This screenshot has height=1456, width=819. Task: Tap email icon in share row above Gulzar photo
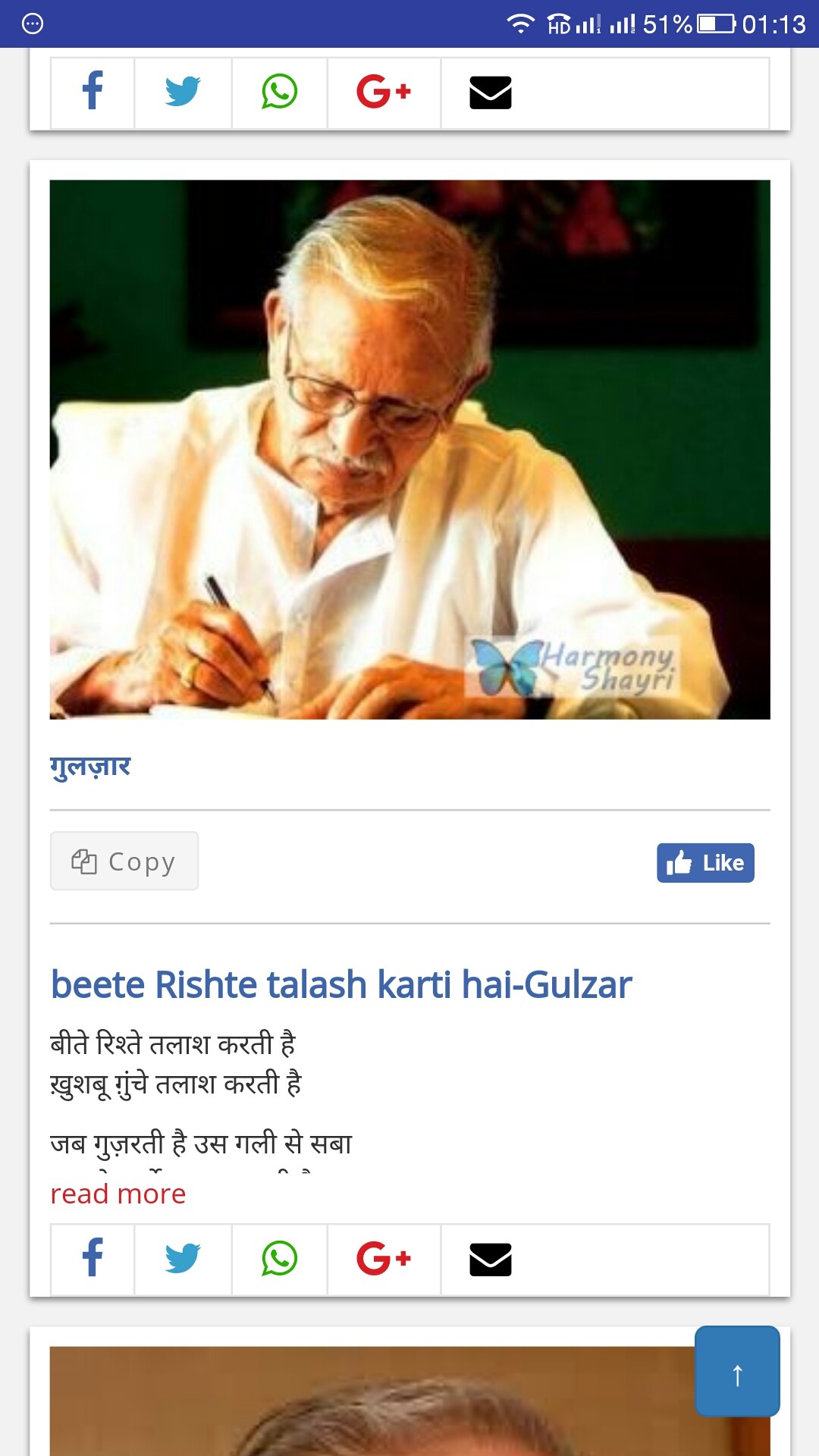[491, 92]
